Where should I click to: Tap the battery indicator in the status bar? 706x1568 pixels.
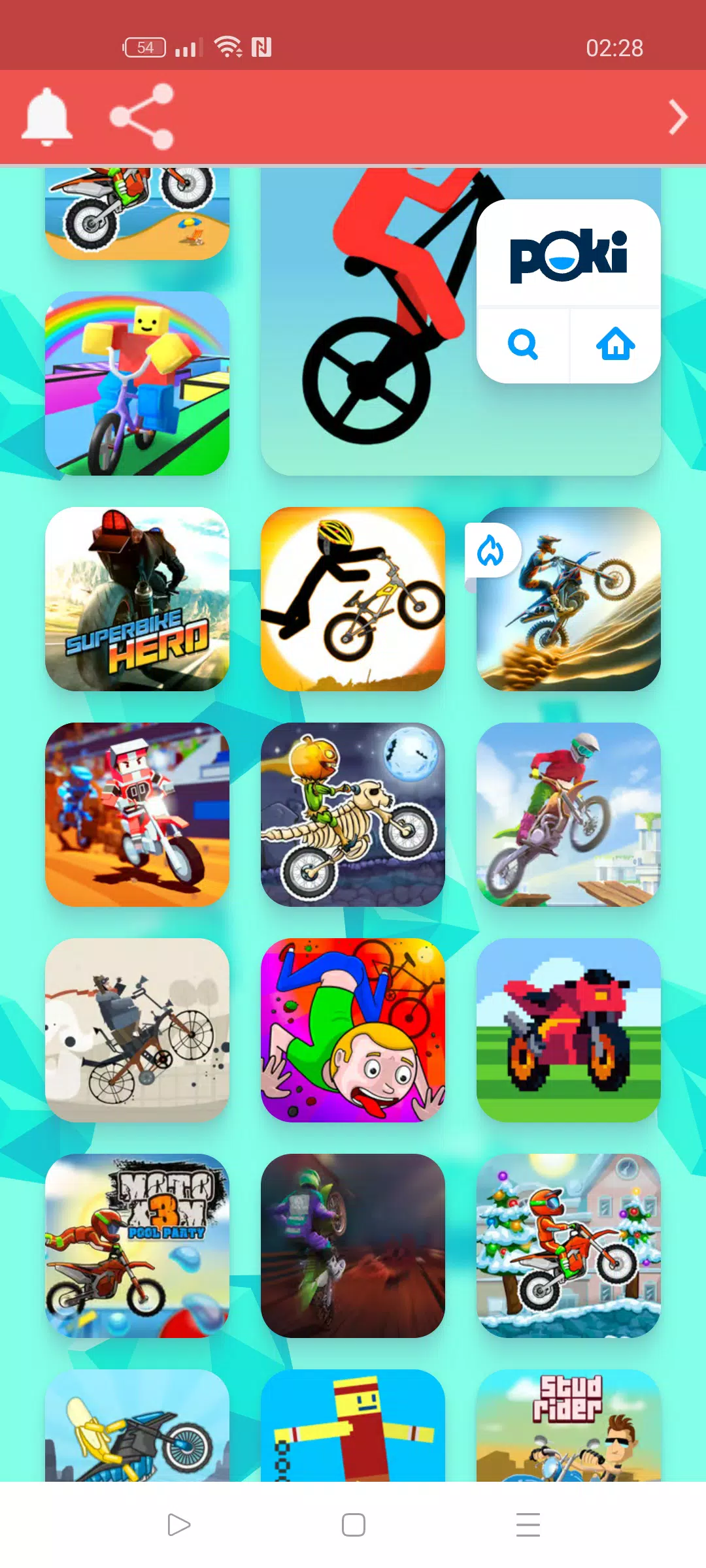[145, 48]
